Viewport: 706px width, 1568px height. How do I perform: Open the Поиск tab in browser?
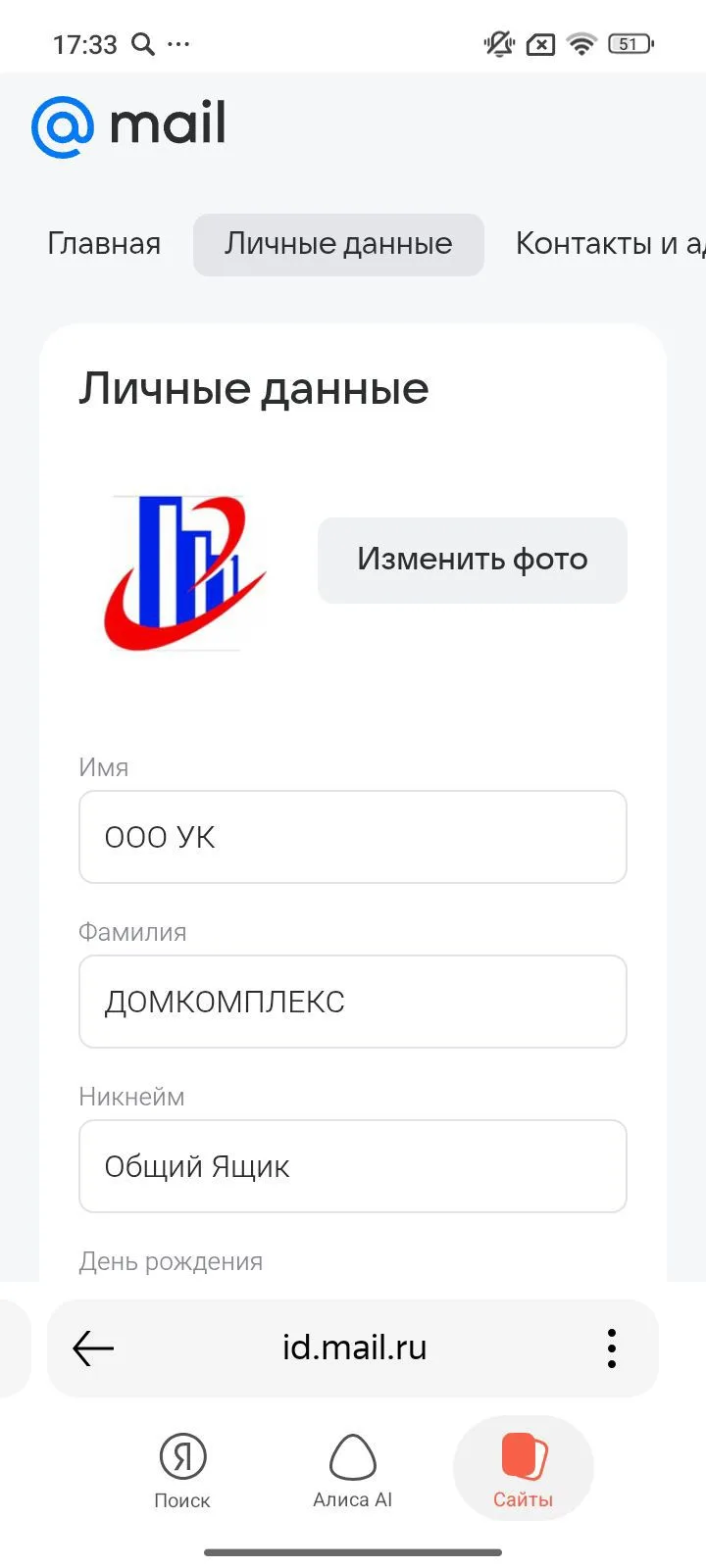[182, 1470]
